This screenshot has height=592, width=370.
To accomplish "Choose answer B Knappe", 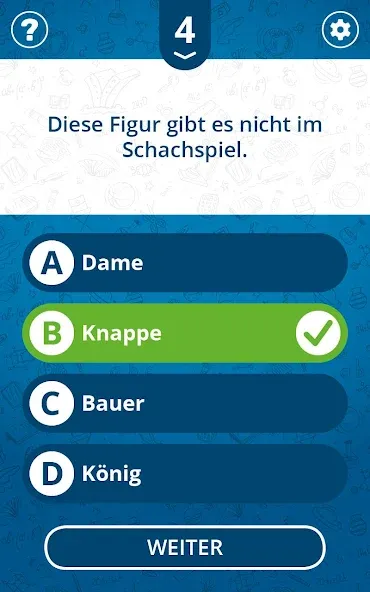I will (x=185, y=333).
